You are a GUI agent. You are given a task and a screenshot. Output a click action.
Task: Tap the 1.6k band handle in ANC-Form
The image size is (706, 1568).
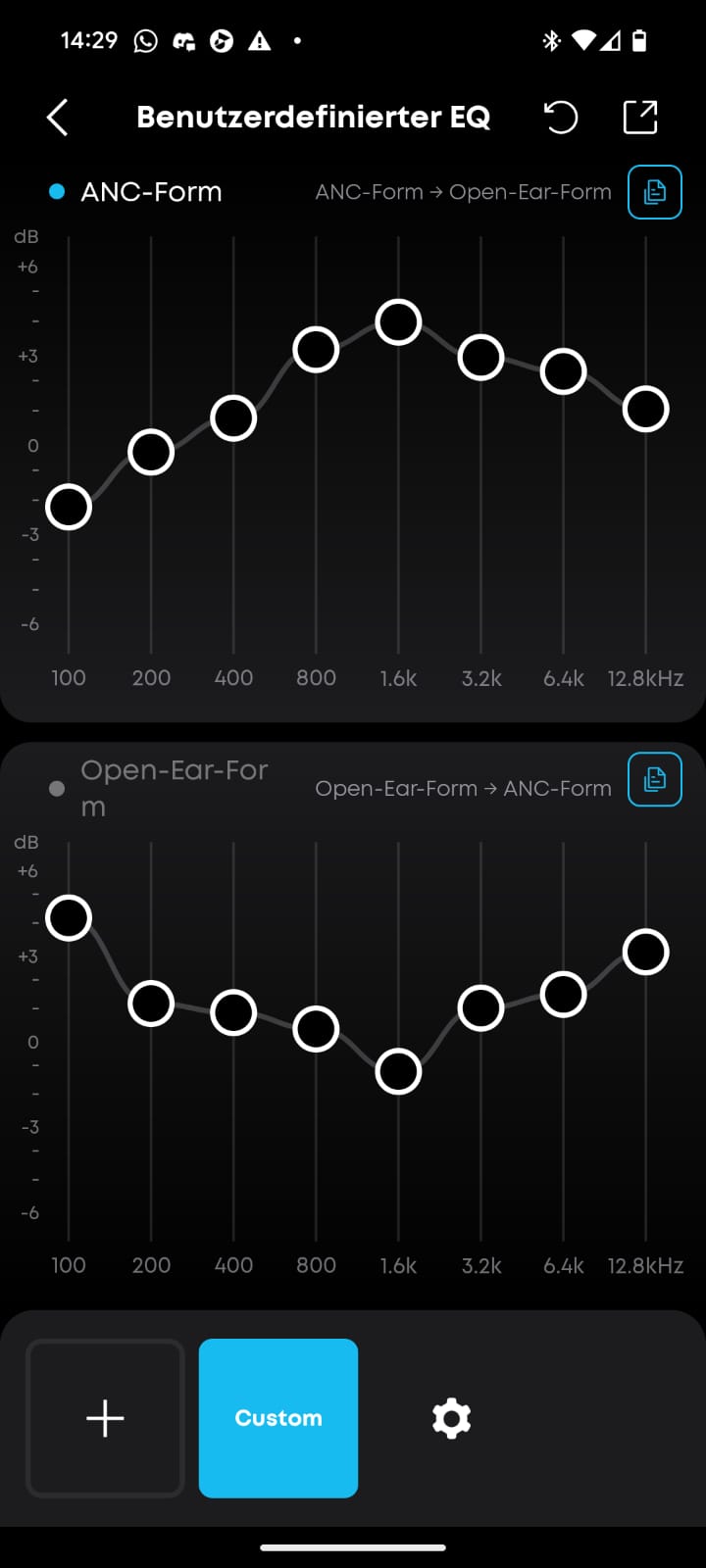point(398,322)
